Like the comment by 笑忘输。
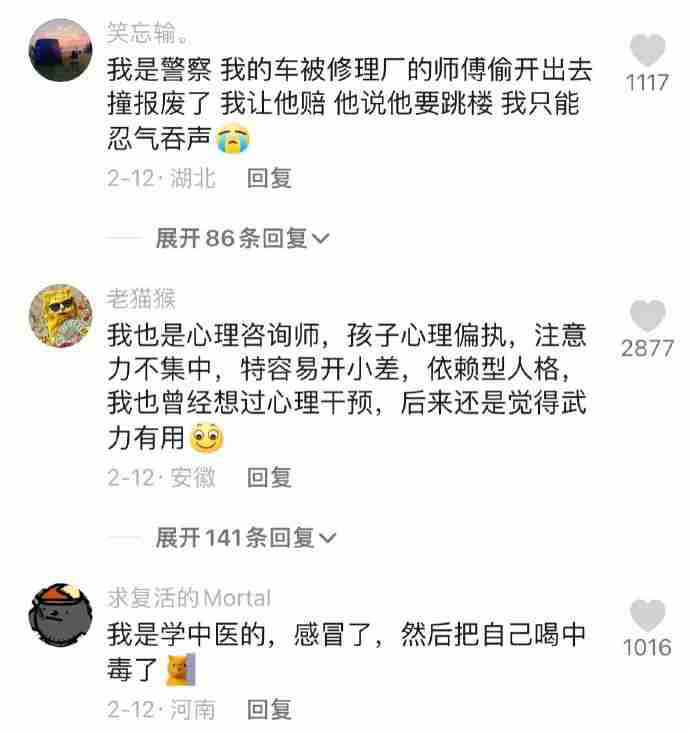Viewport: 690px width, 732px height. pyautogui.click(x=647, y=50)
